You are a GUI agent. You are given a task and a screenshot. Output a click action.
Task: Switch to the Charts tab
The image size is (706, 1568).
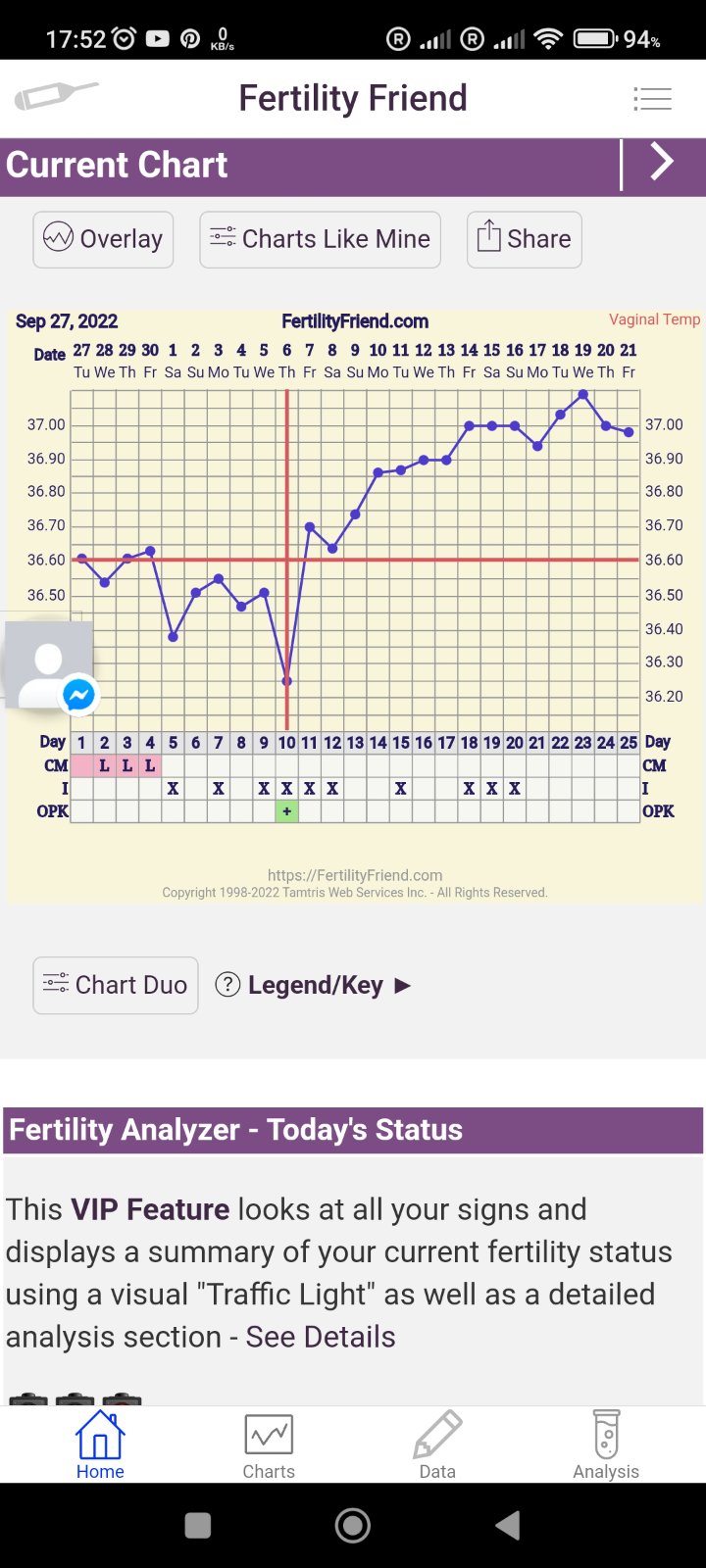coord(269,1445)
